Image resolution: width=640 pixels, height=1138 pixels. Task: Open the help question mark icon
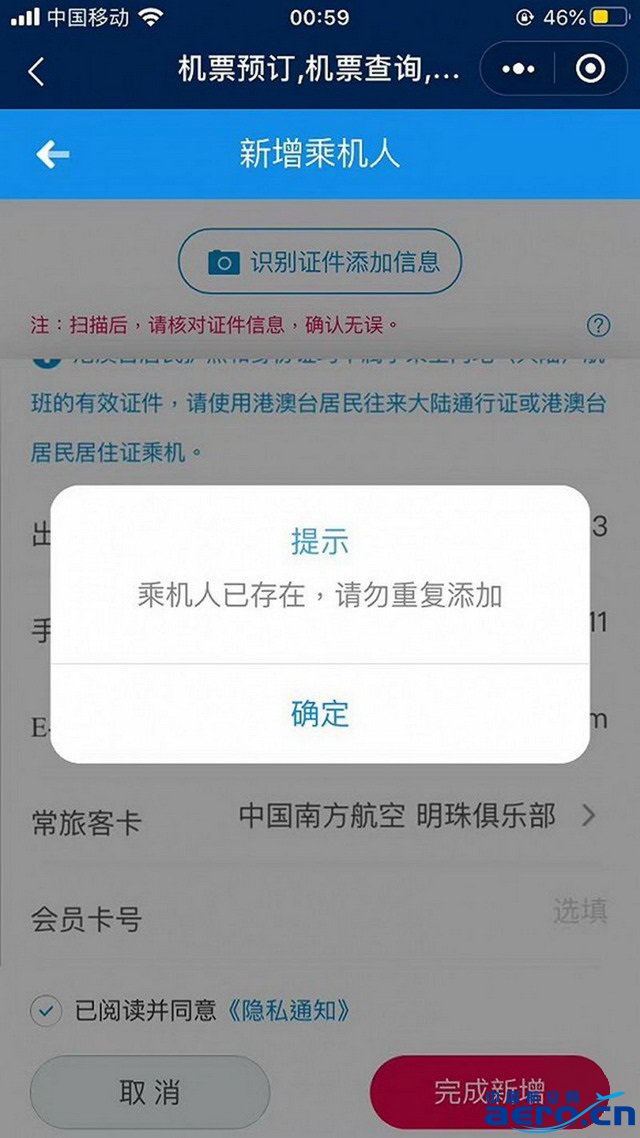pos(598,326)
